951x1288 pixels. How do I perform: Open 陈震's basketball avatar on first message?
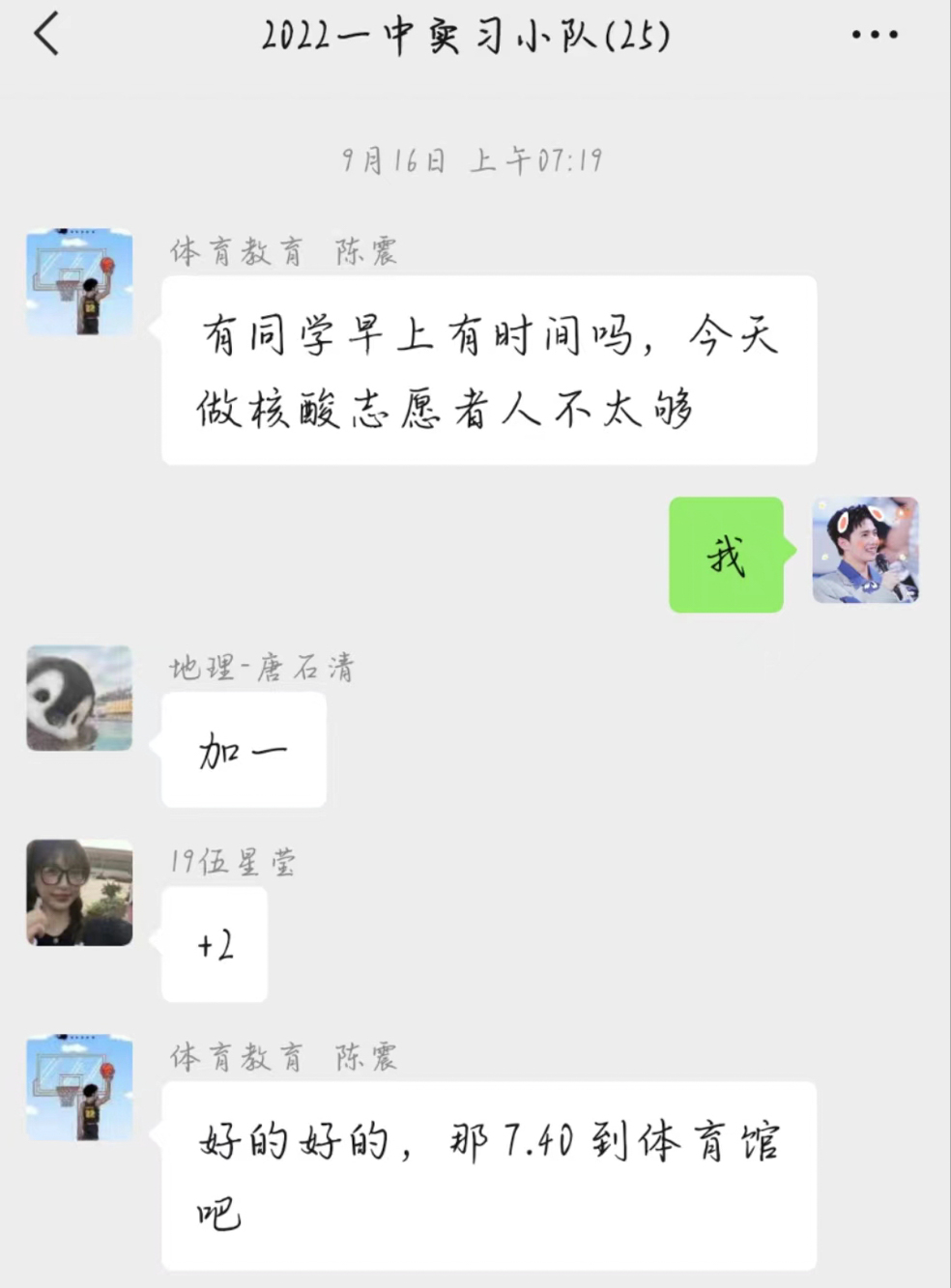pyautogui.click(x=79, y=281)
